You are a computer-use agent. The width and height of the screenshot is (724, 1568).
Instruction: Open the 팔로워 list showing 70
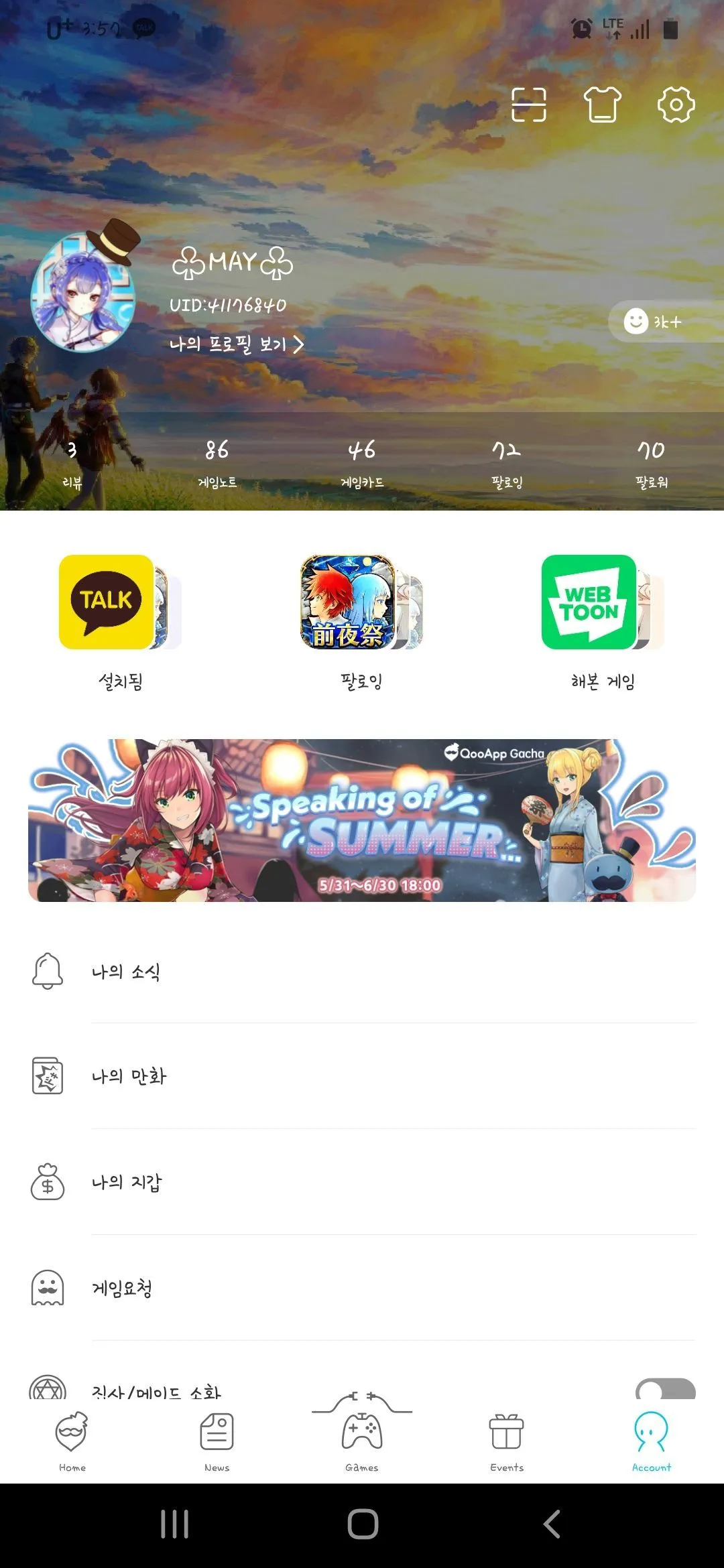click(651, 461)
